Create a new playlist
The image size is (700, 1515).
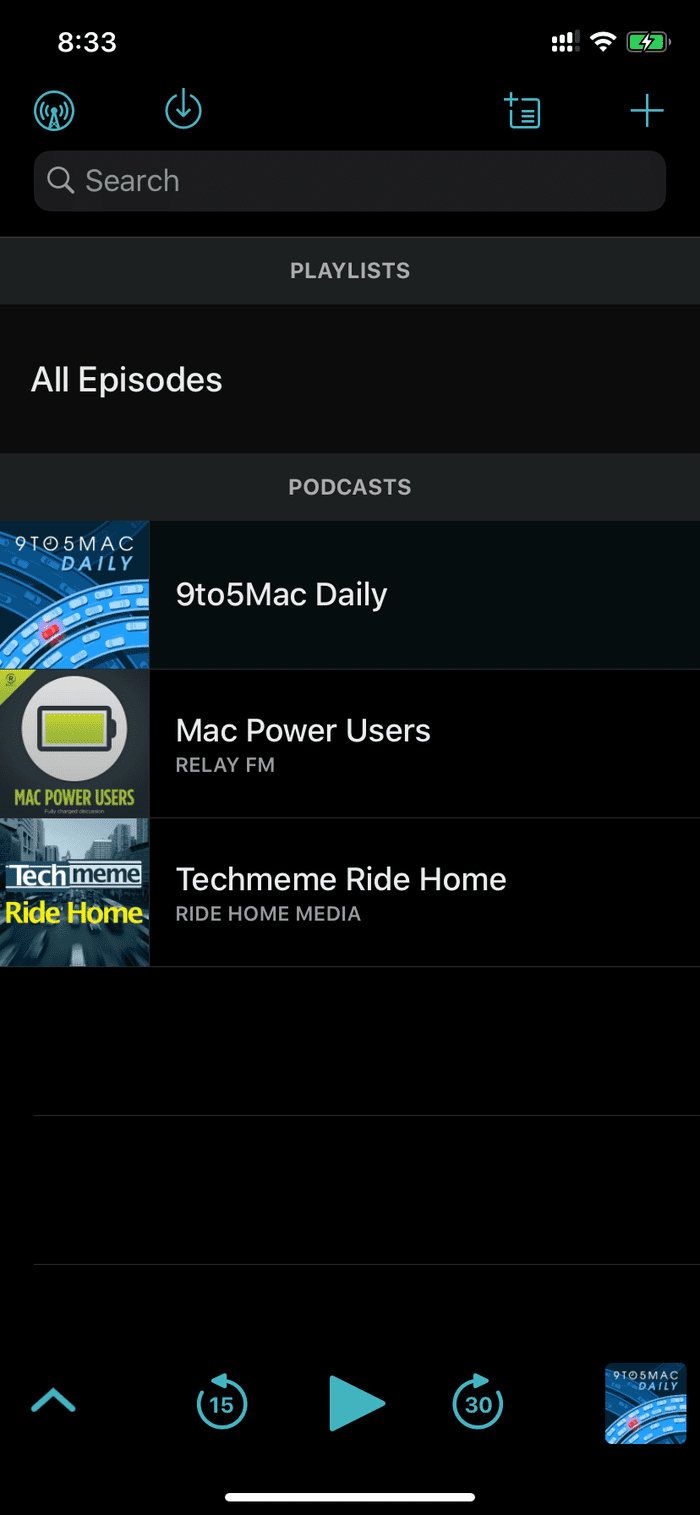[522, 111]
